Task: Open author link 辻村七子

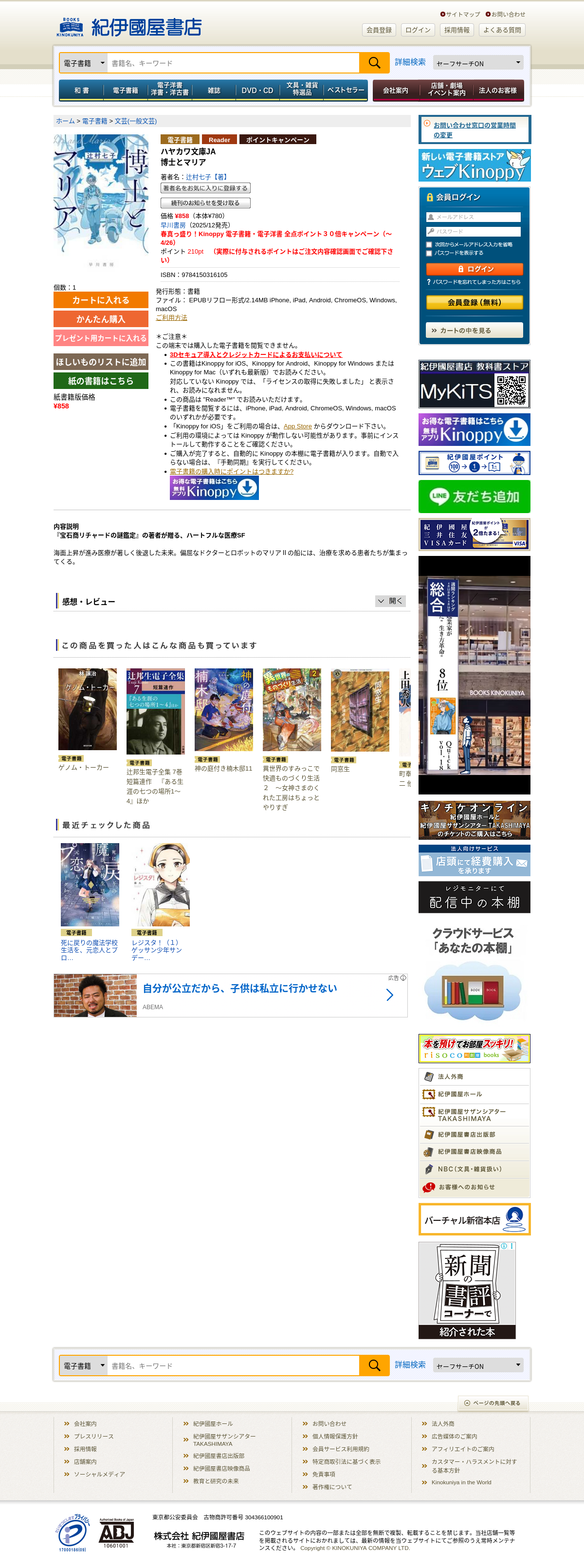Action: click(198, 177)
